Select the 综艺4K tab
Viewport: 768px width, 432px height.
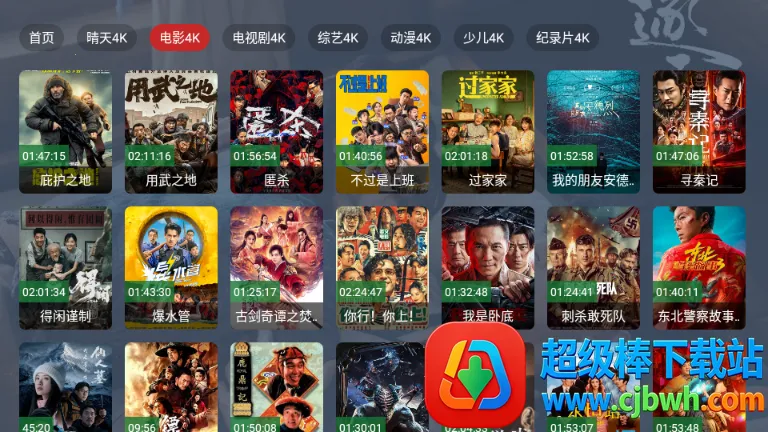(337, 38)
